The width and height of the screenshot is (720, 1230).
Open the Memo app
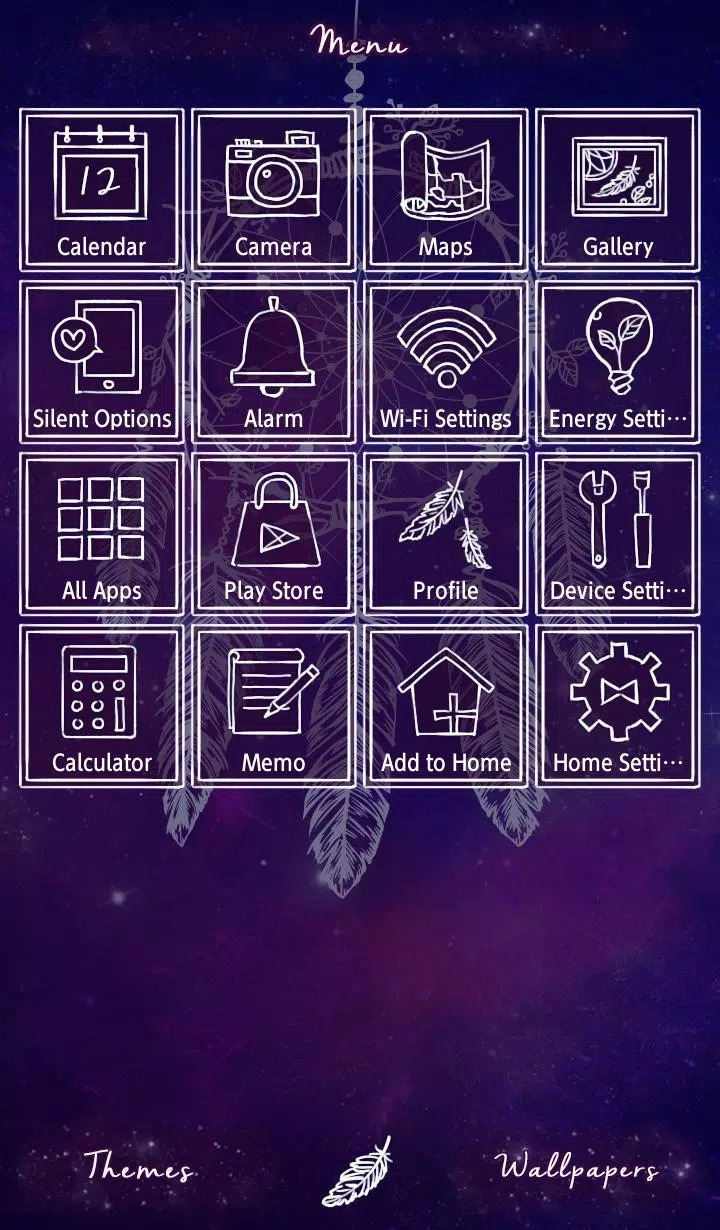click(x=274, y=706)
